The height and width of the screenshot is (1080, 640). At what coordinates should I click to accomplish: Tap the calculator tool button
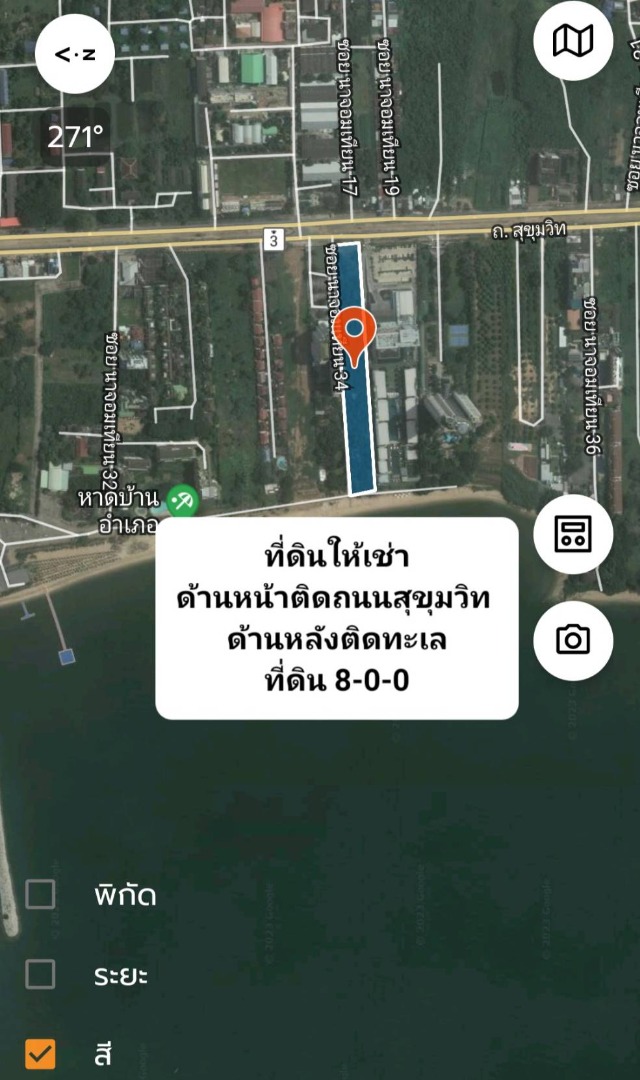click(x=573, y=534)
